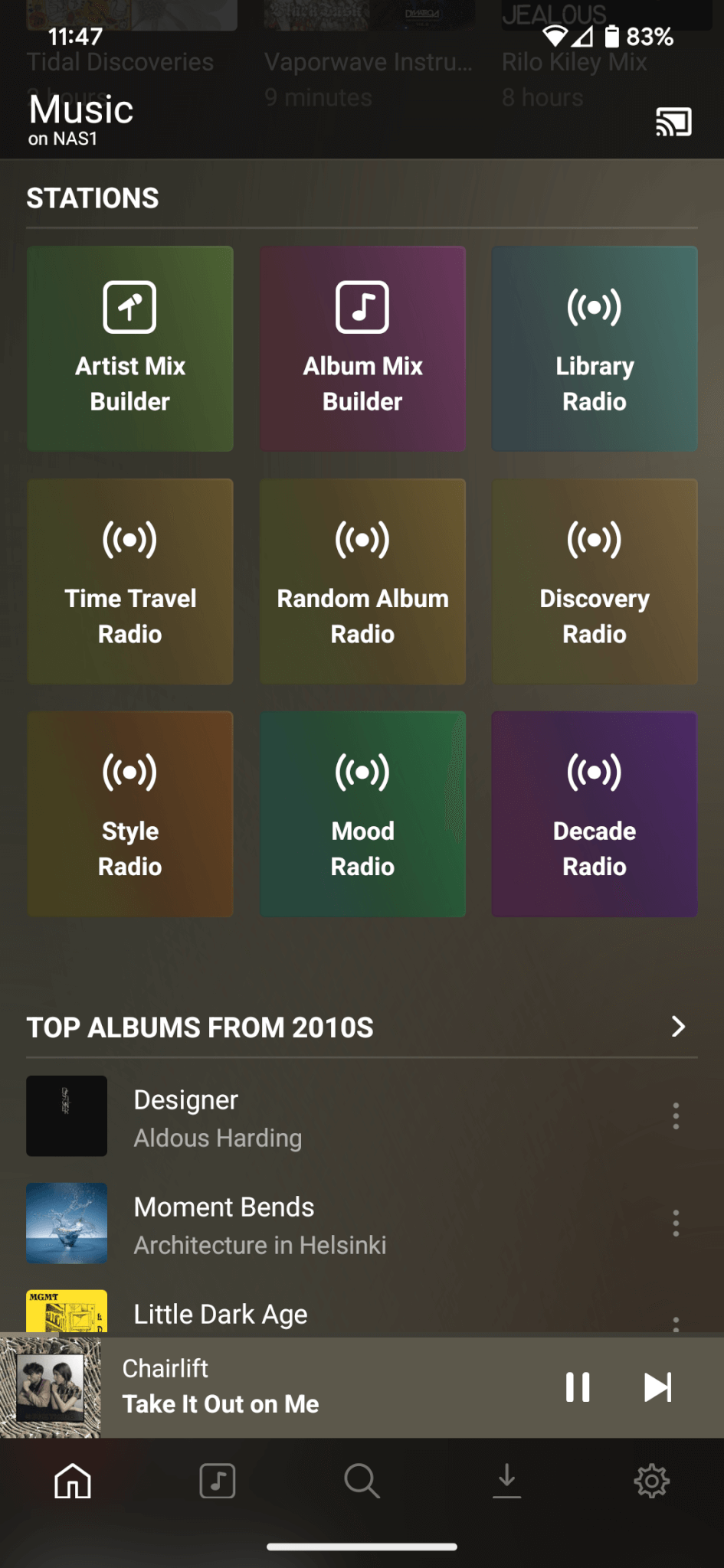Start Time Travel Radio
724x1568 pixels.
(x=130, y=581)
